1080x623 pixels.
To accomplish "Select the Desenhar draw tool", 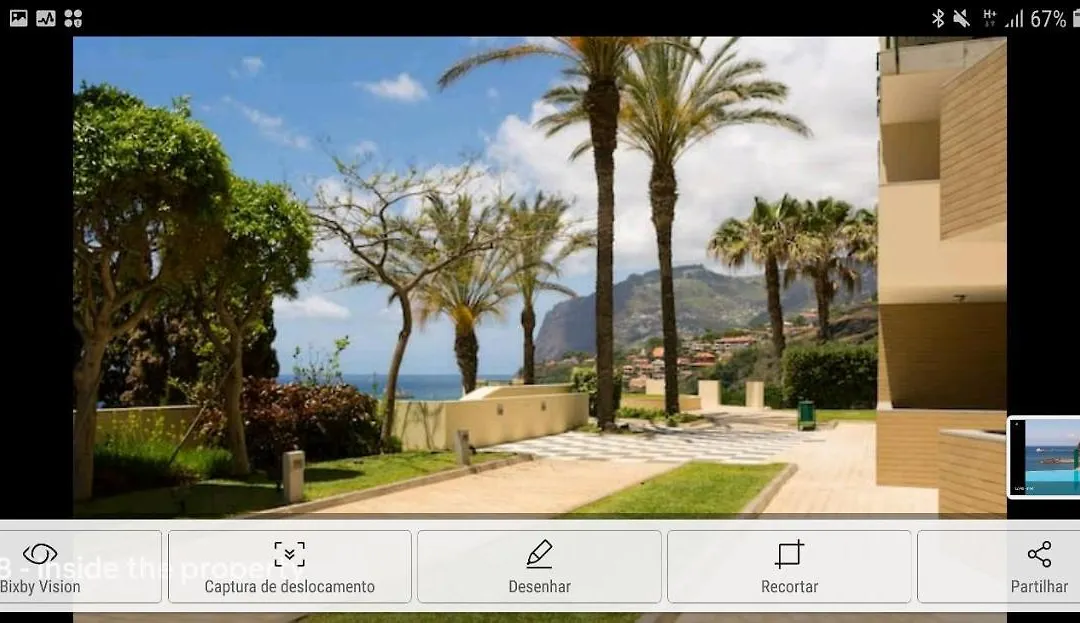I will (x=539, y=567).
